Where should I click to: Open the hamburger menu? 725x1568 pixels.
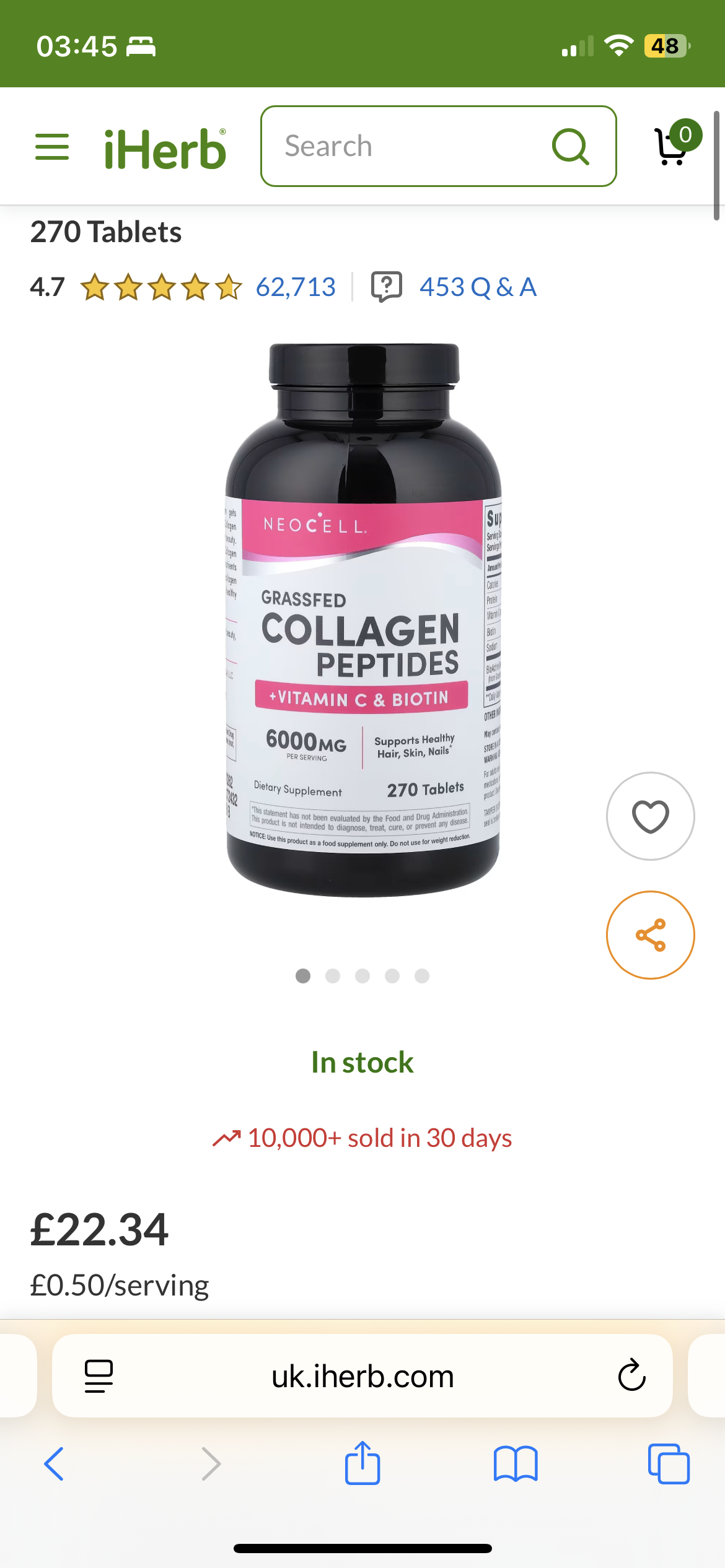(x=52, y=147)
